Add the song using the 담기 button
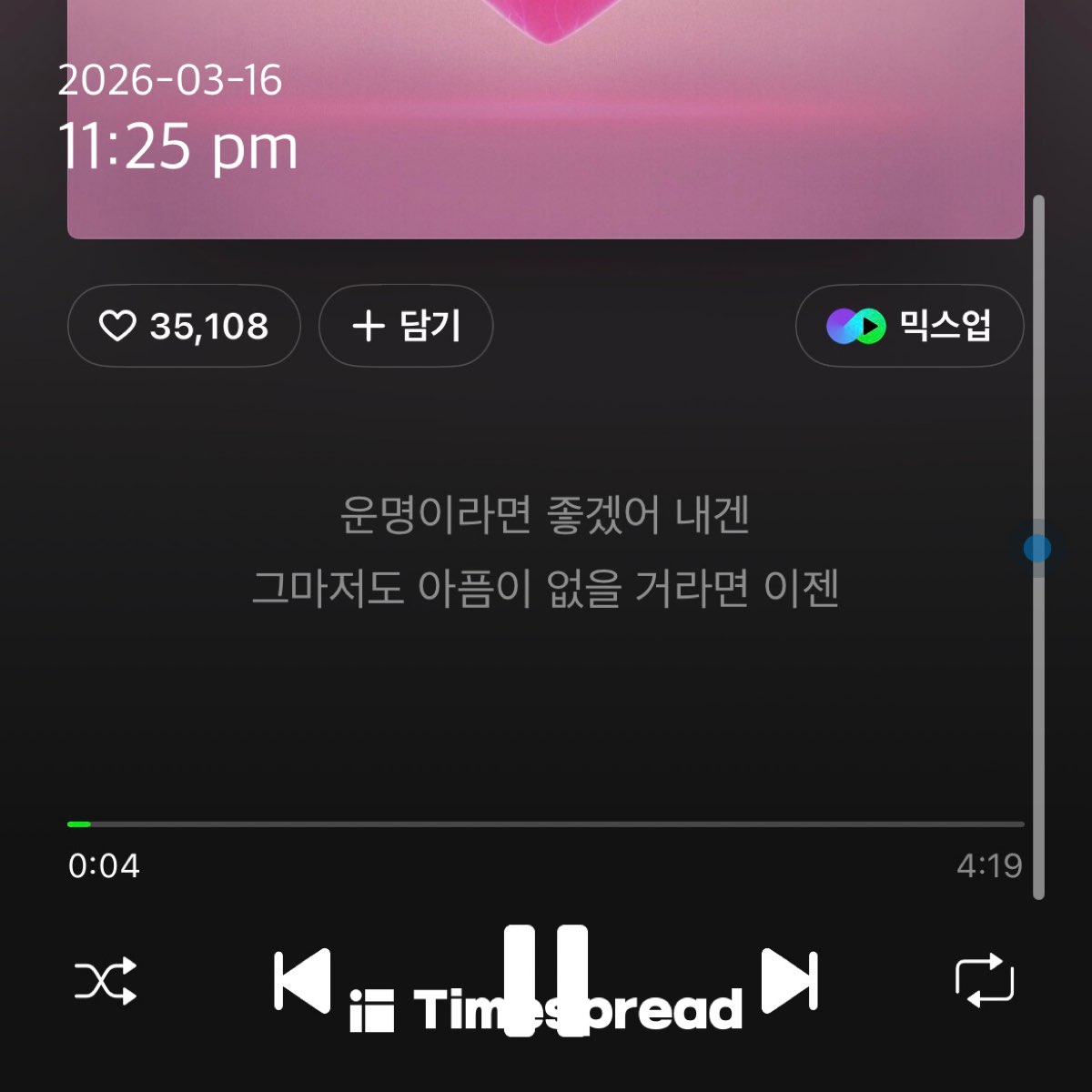 click(x=406, y=326)
